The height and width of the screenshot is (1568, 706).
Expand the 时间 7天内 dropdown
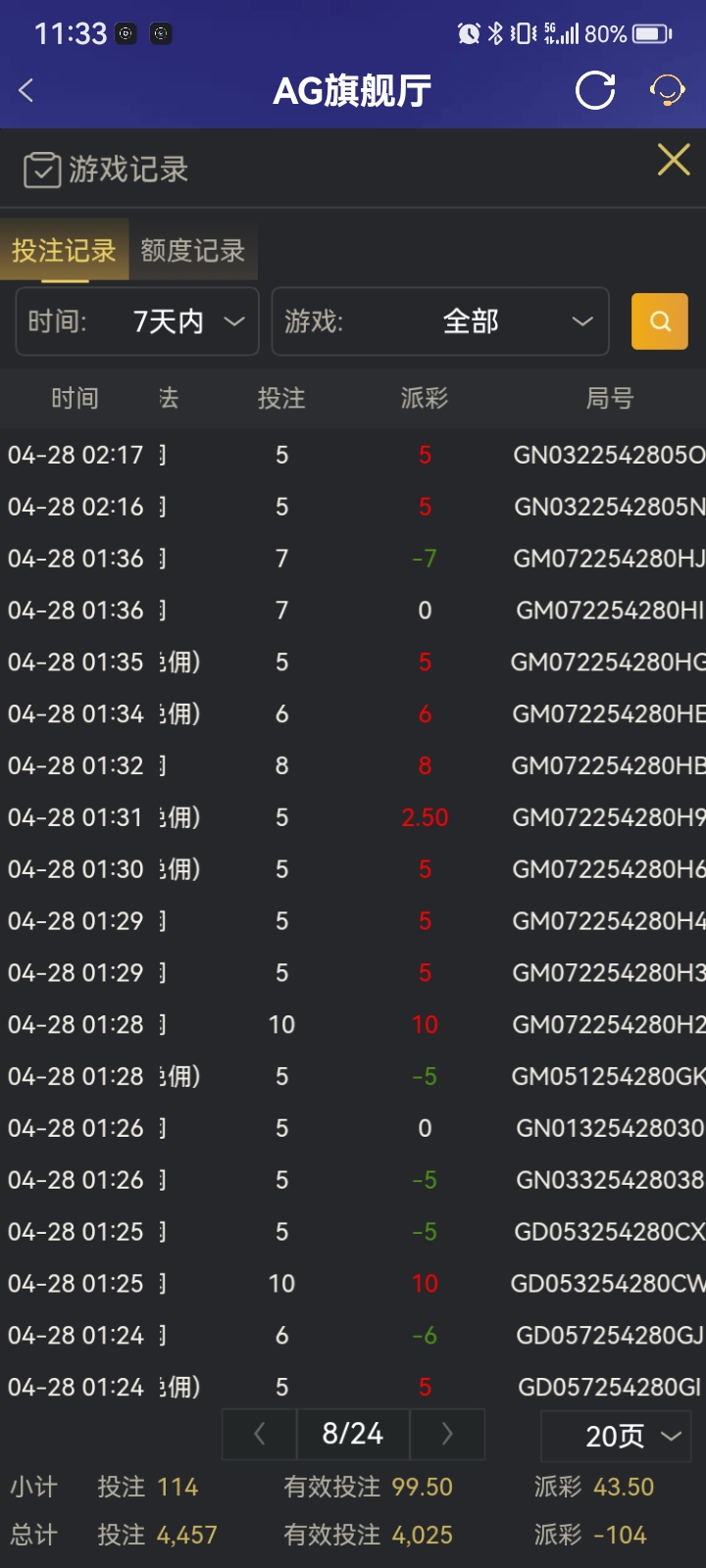coord(137,321)
